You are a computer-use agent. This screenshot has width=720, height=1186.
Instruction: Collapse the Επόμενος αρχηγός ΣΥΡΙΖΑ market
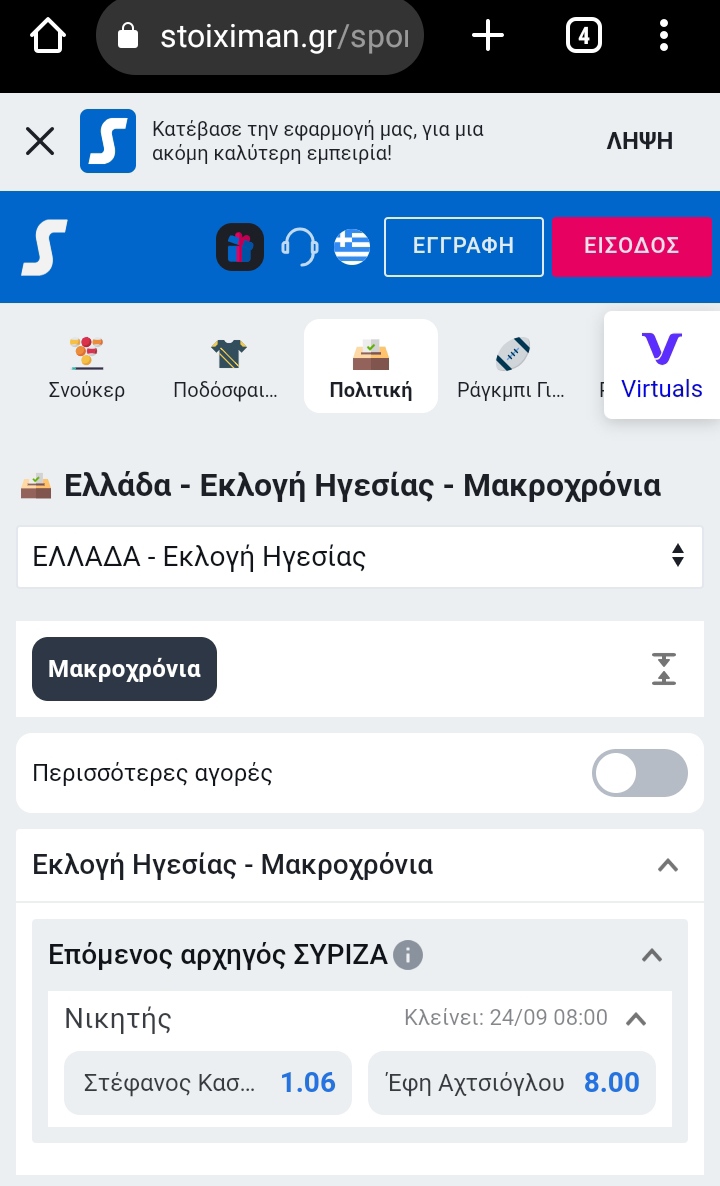coord(652,955)
